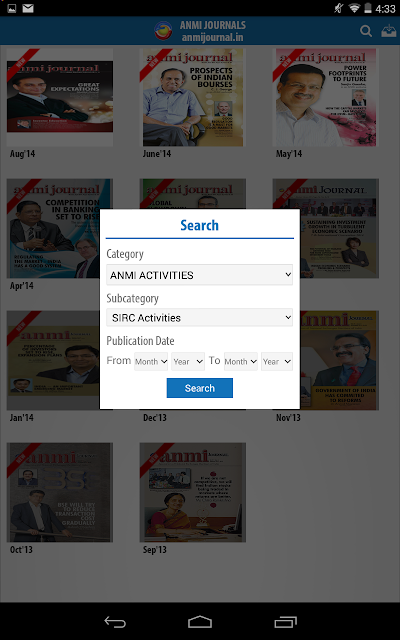Open the Nov'13 journal issue
Image resolution: width=400 pixels, height=640 pixels.
(x=340, y=360)
